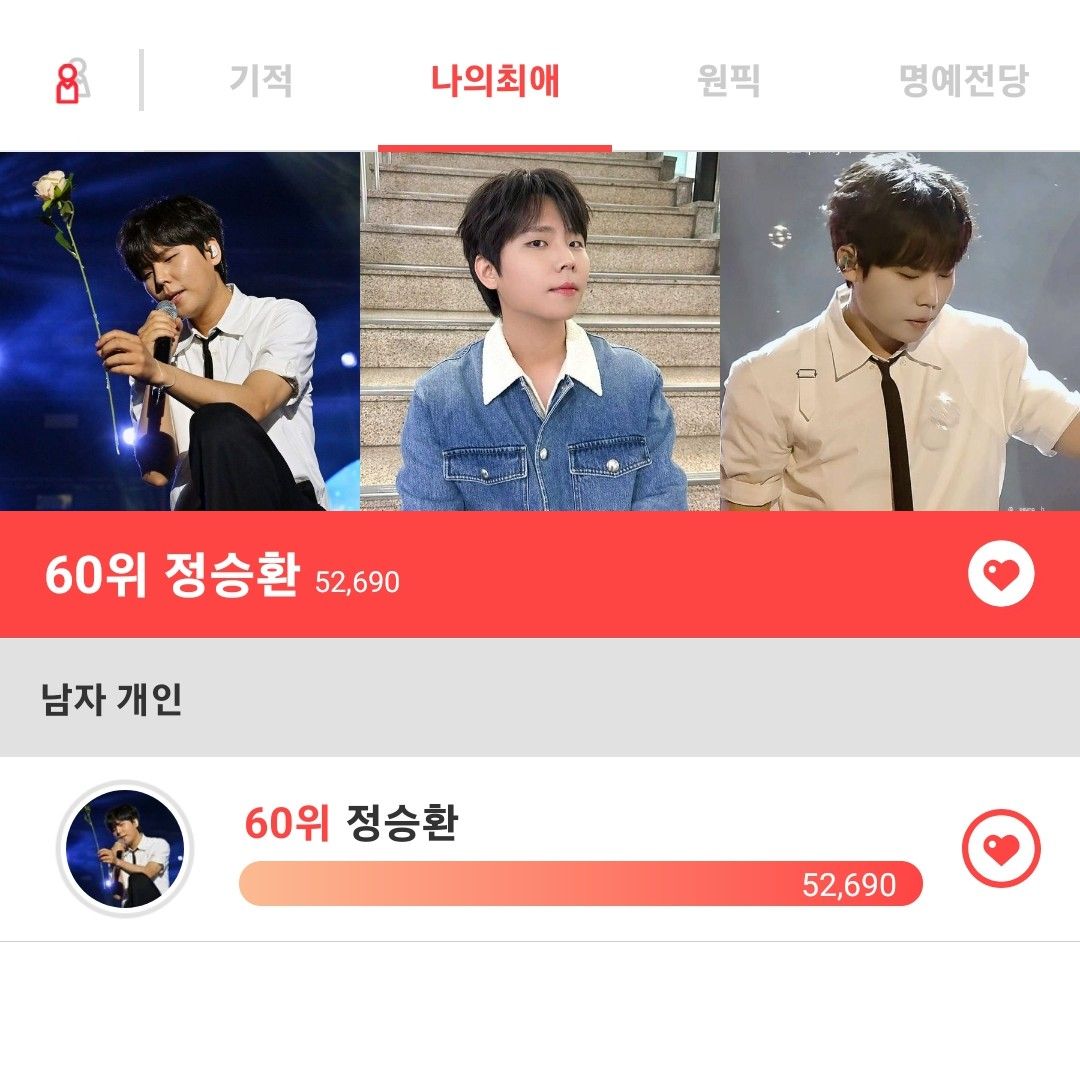Image resolution: width=1080 pixels, height=1080 pixels.
Task: Tap the heart on the red 60위 banner
Action: point(1001,575)
